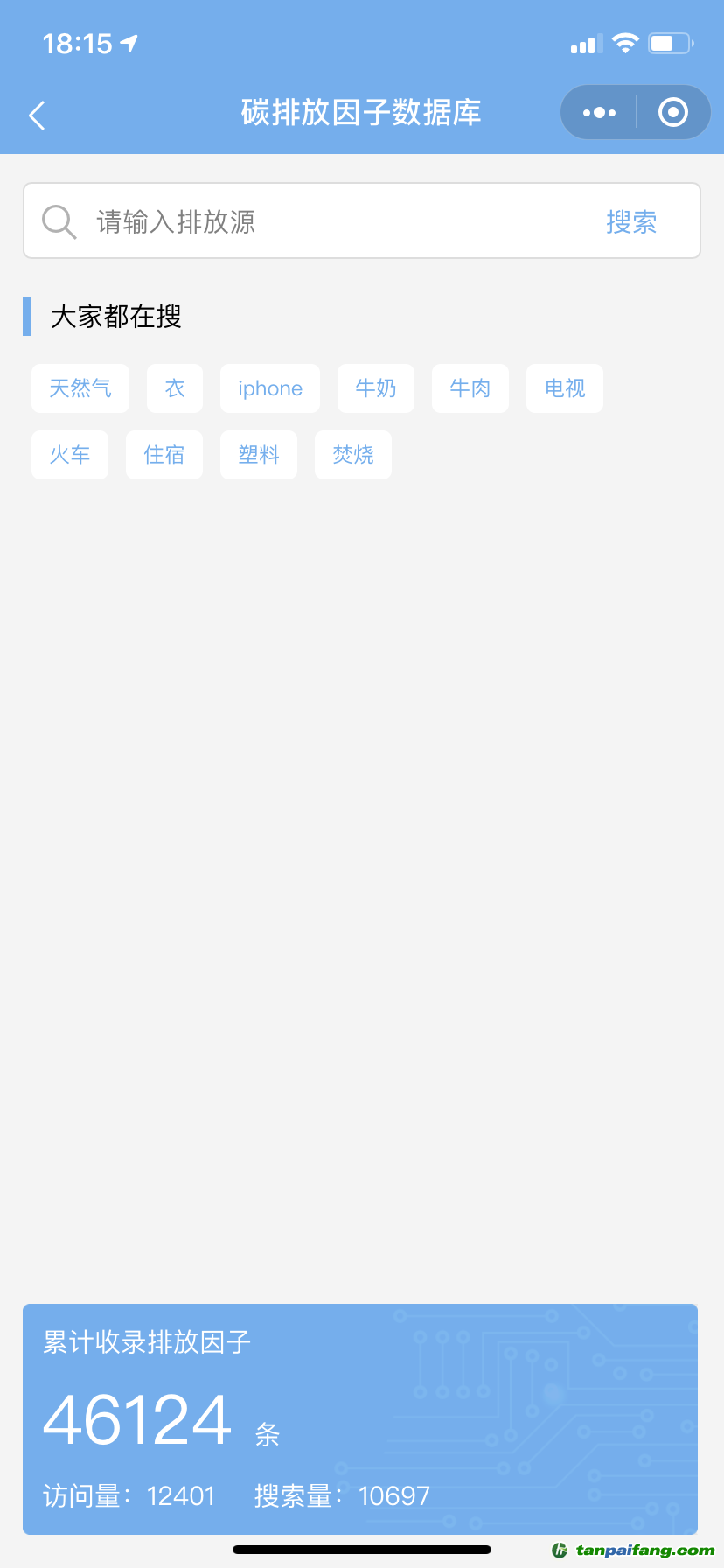Open the mini program's three-dot menu
The image size is (724, 1568).
click(x=599, y=112)
